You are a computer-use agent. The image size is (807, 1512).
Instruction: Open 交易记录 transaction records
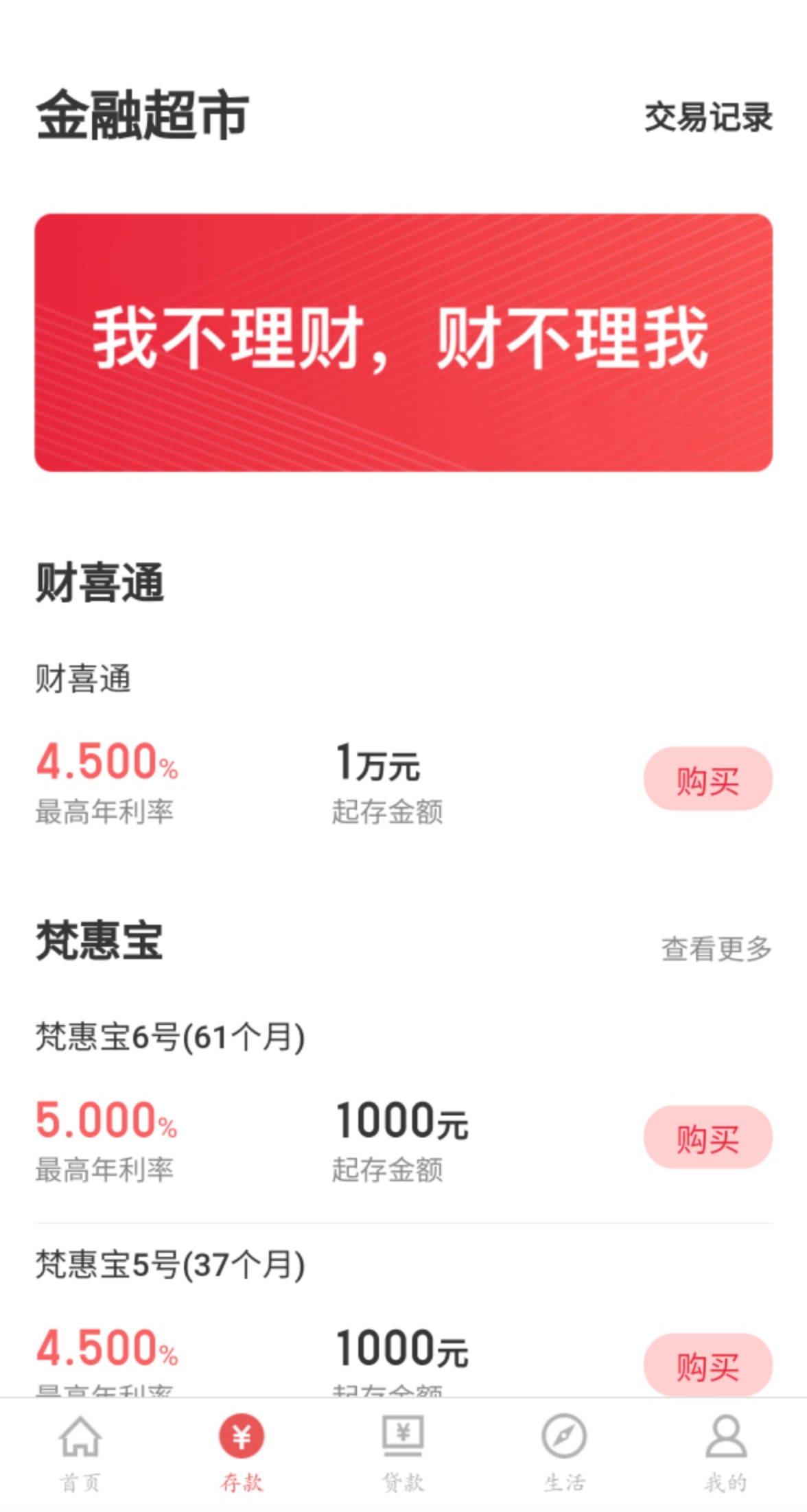(x=707, y=117)
